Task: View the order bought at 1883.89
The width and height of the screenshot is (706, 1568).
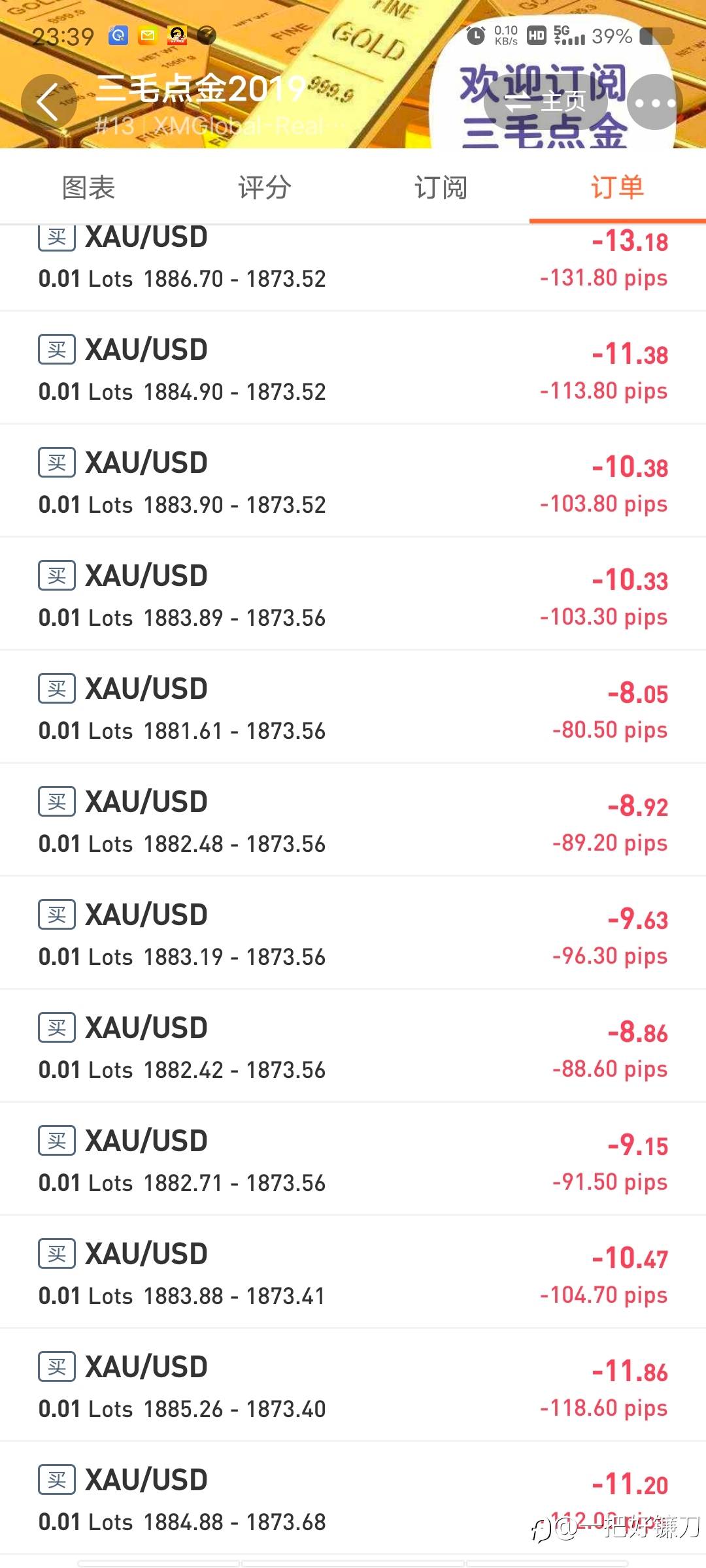Action: 353,594
